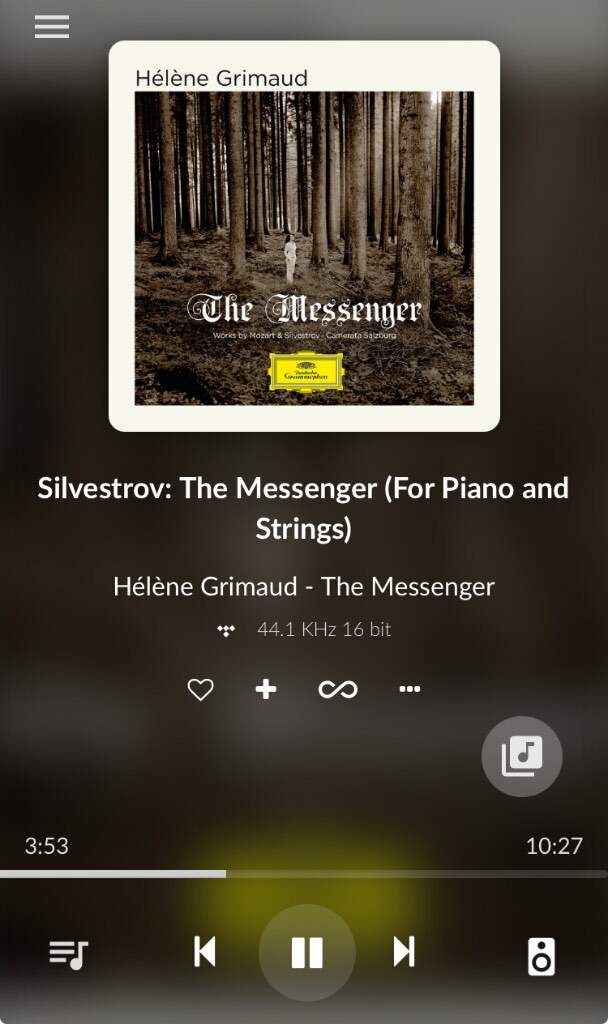608x1024 pixels.
Task: Toggle the infinity radio icon
Action: click(x=338, y=689)
